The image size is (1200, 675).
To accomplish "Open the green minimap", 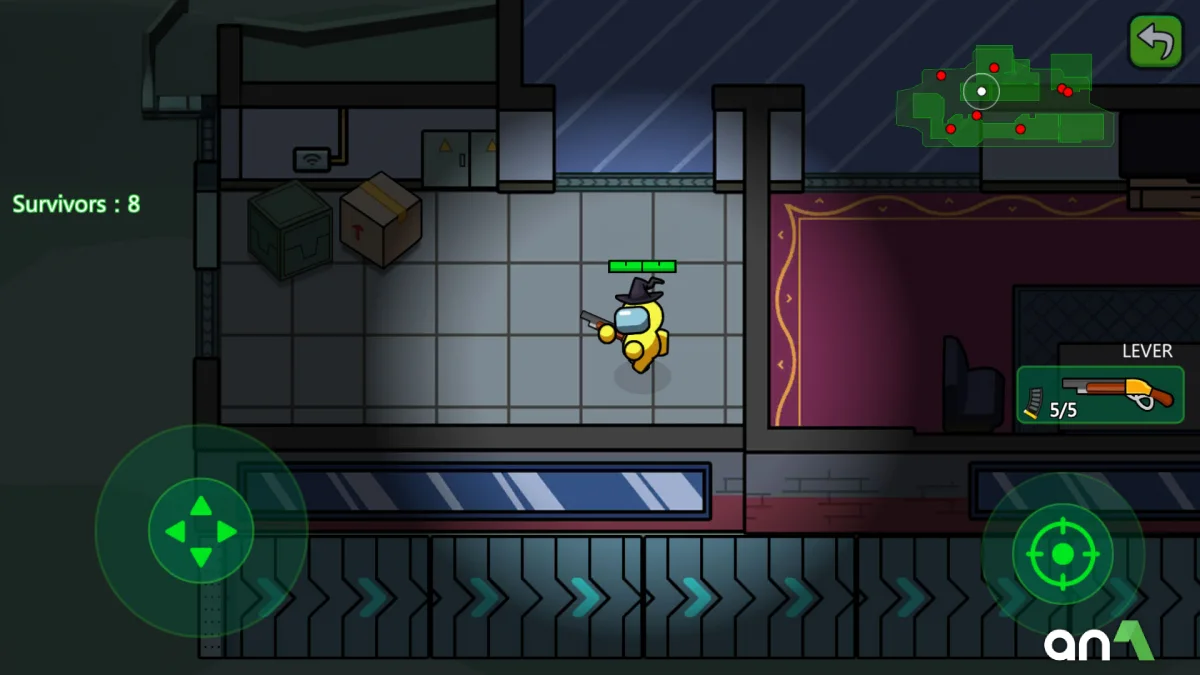I will coord(1005,98).
